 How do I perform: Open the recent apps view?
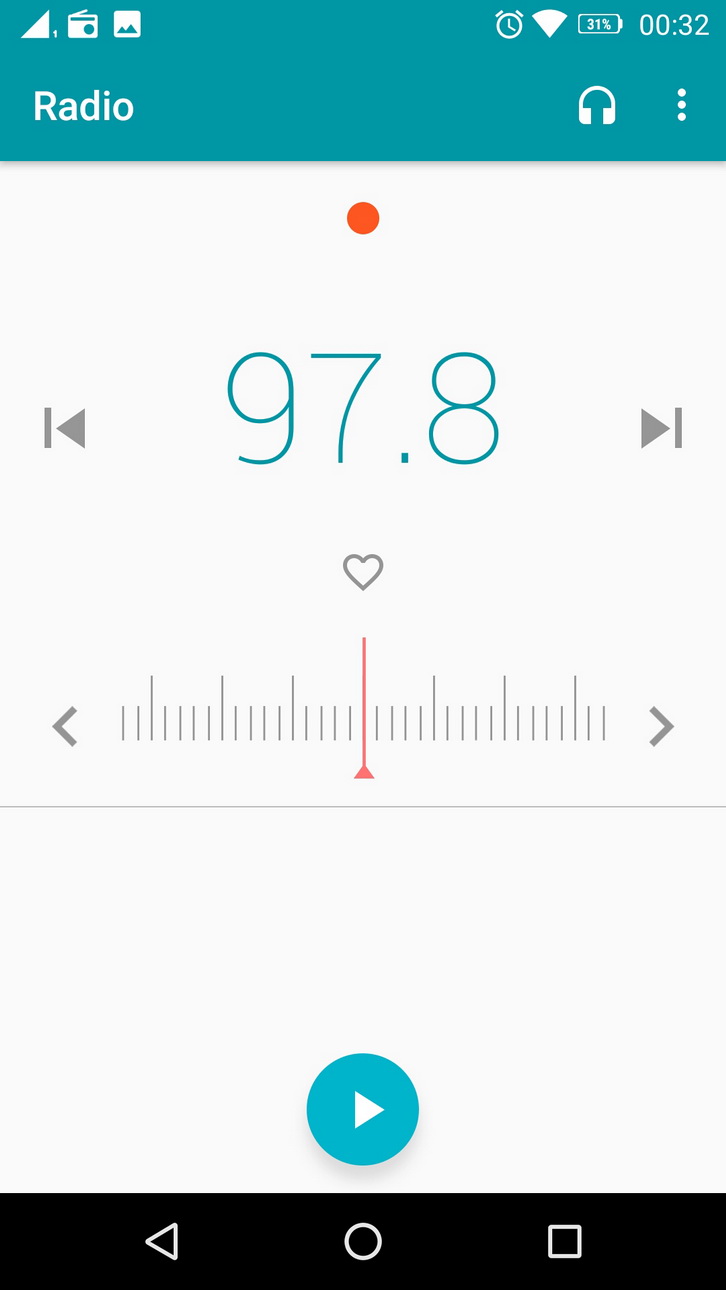point(564,1241)
